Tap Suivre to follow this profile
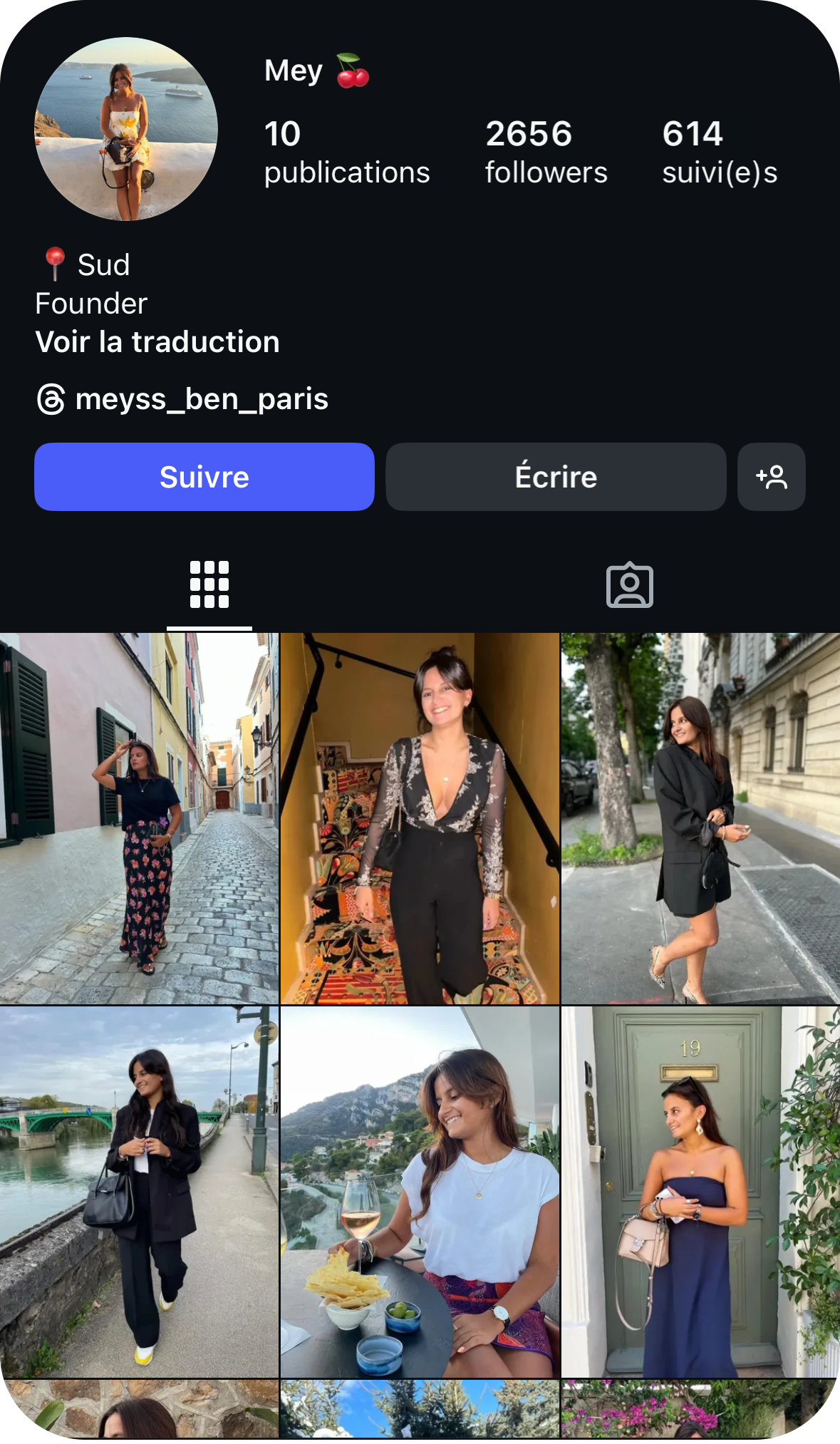 (x=204, y=477)
